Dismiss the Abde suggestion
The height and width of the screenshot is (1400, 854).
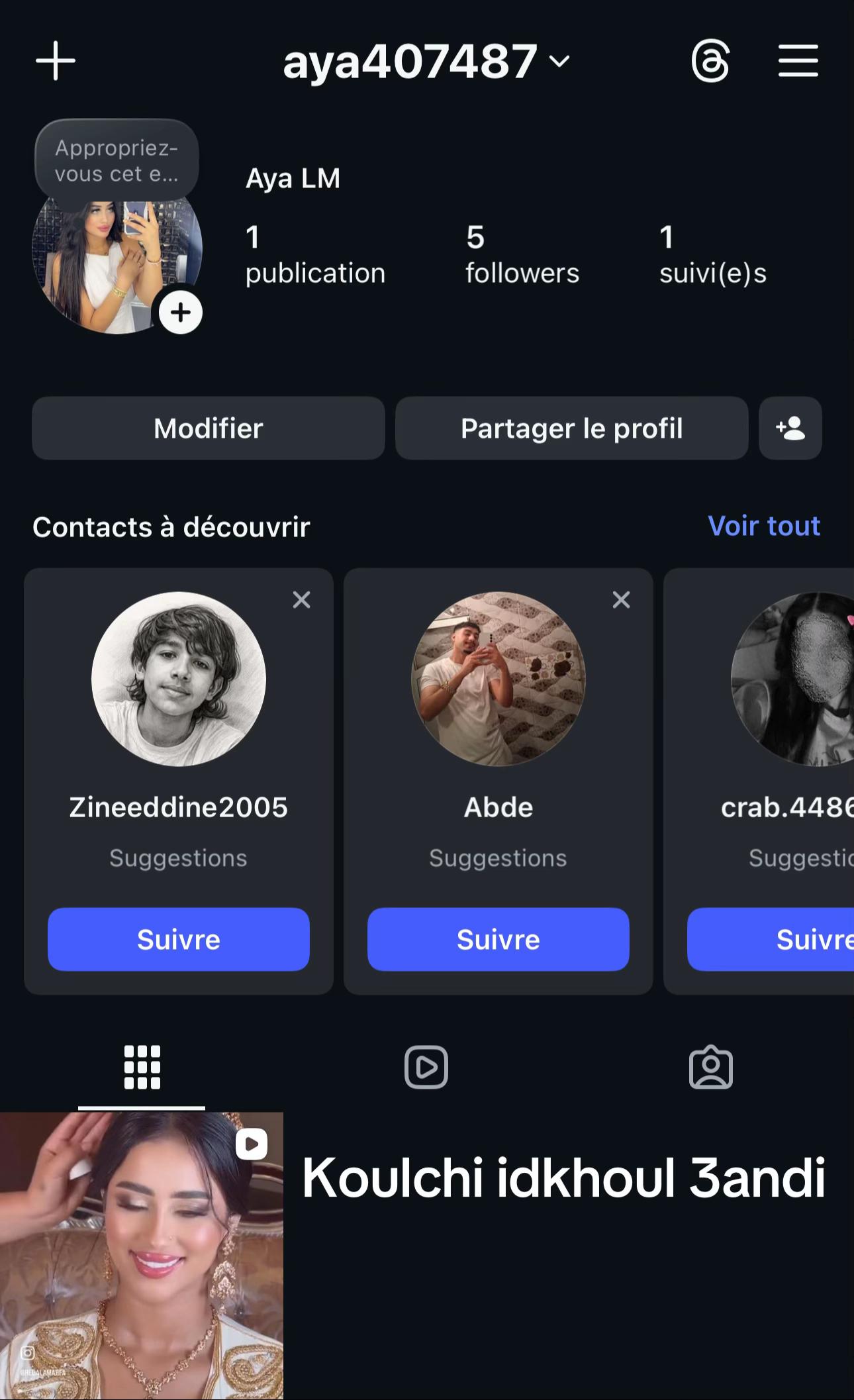click(622, 600)
